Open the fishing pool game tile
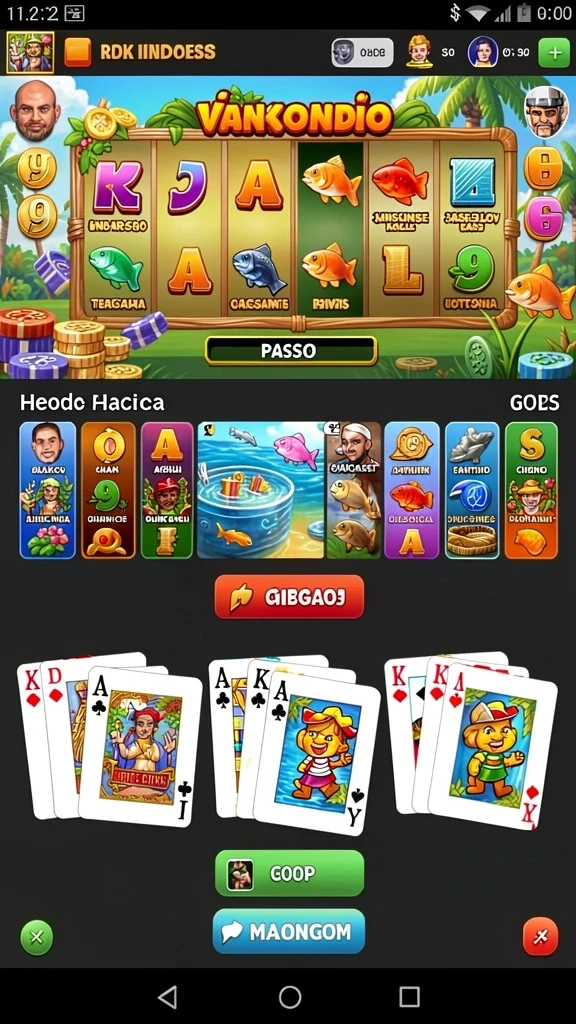 (261, 490)
